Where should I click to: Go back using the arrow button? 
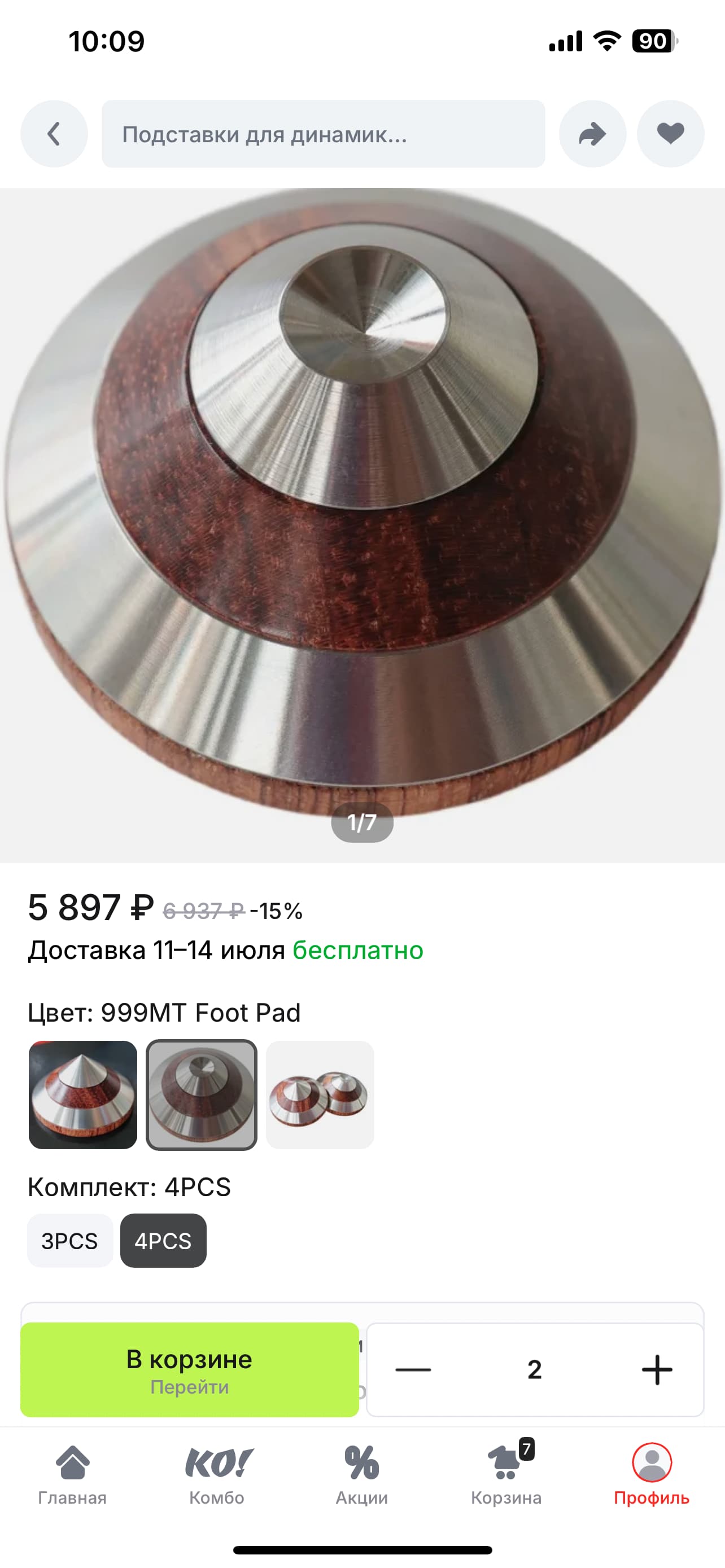pyautogui.click(x=54, y=134)
